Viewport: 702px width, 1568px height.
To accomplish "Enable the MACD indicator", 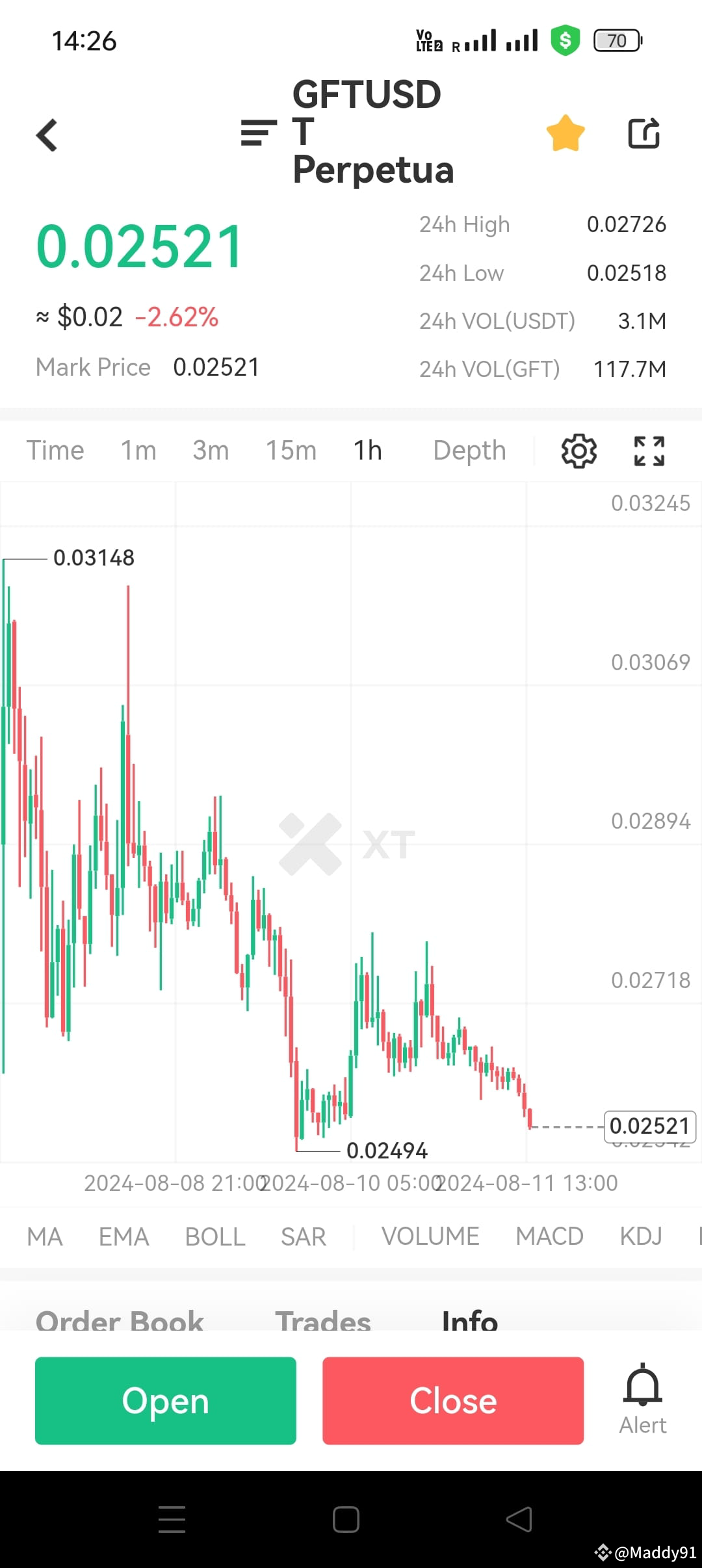I will (550, 1236).
